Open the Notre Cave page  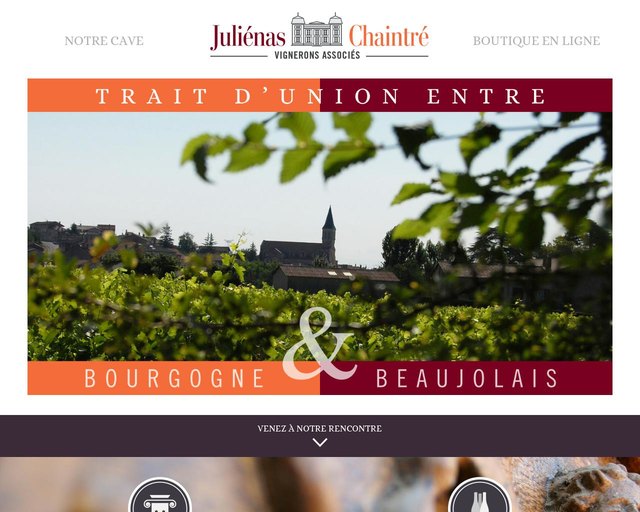pos(104,41)
